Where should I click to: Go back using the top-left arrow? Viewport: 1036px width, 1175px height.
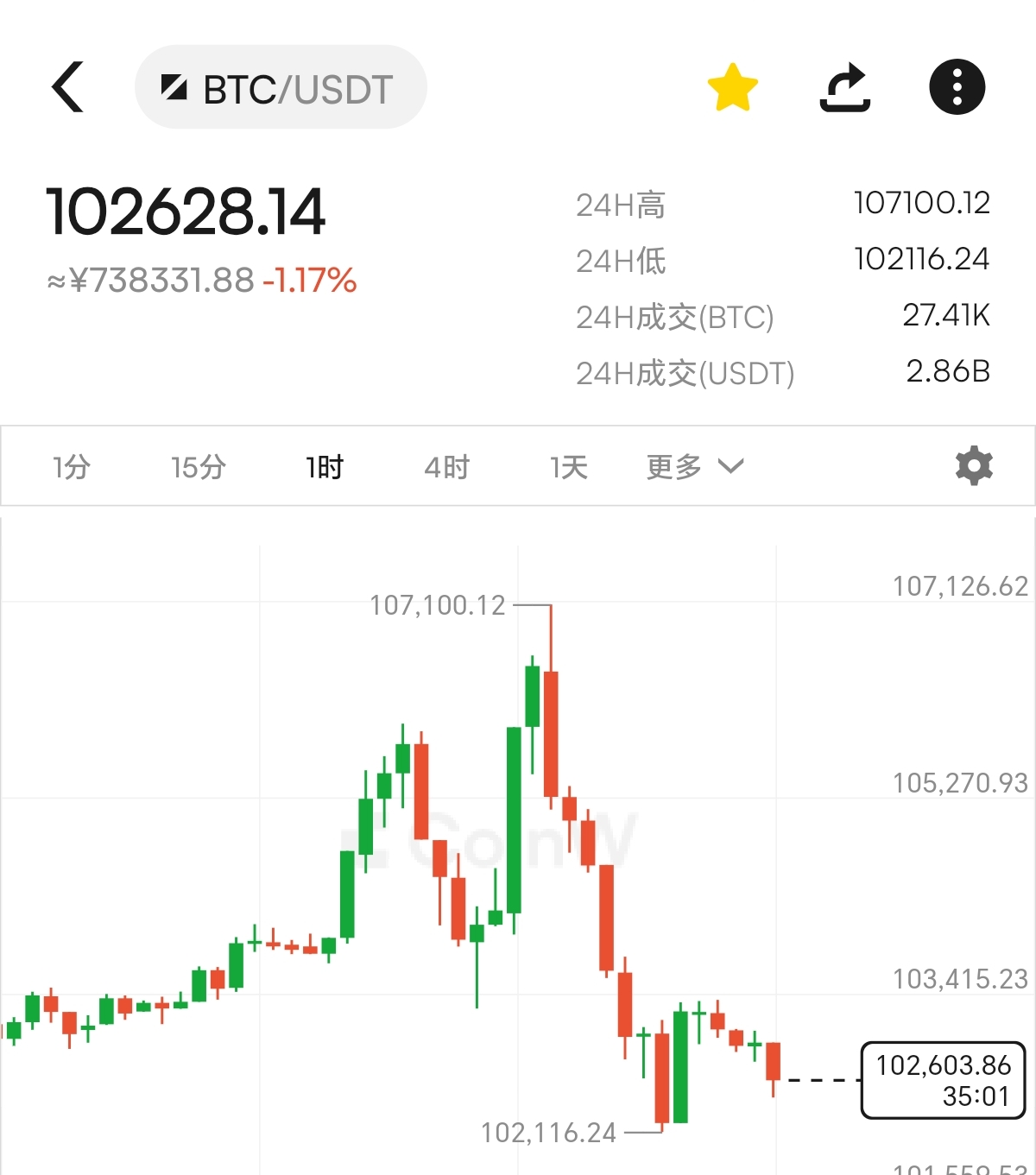[x=67, y=87]
